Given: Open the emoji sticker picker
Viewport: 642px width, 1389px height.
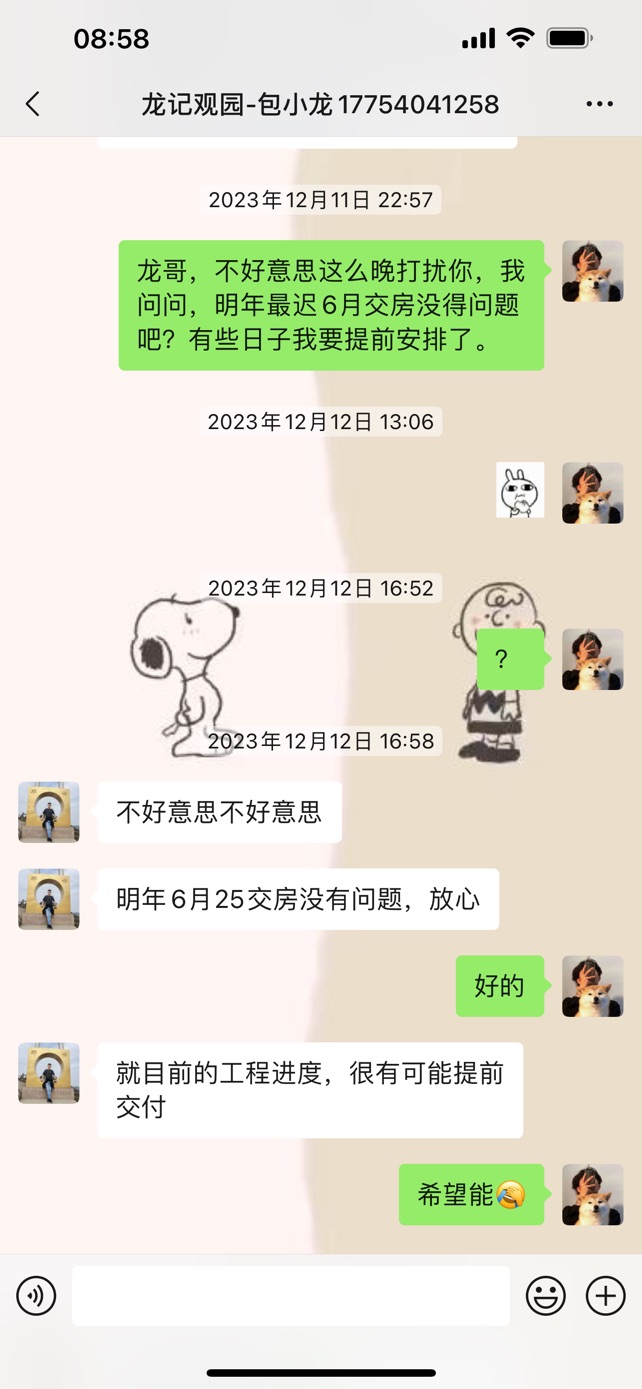Looking at the screenshot, I should [545, 1296].
